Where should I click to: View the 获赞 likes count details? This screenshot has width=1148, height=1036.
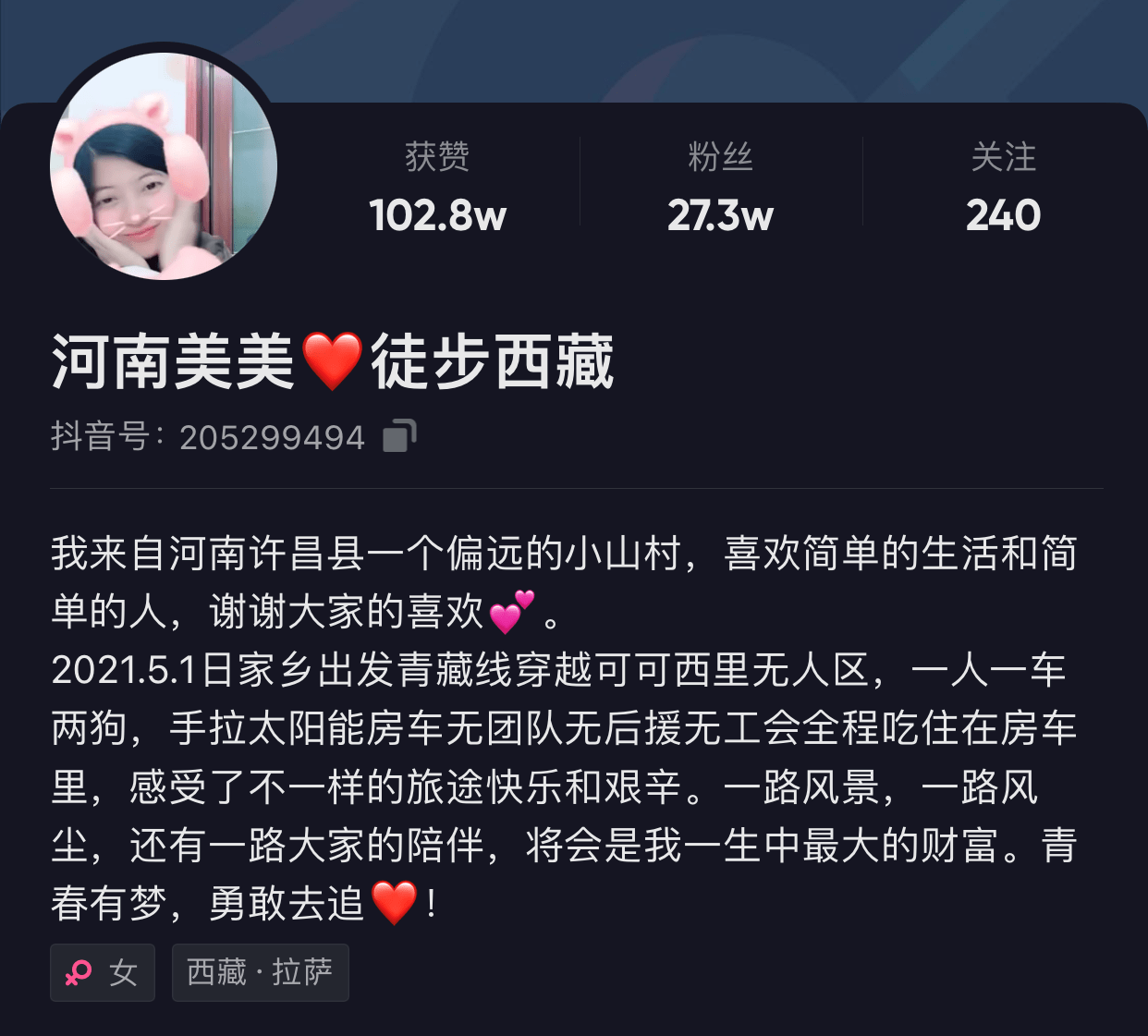(437, 188)
